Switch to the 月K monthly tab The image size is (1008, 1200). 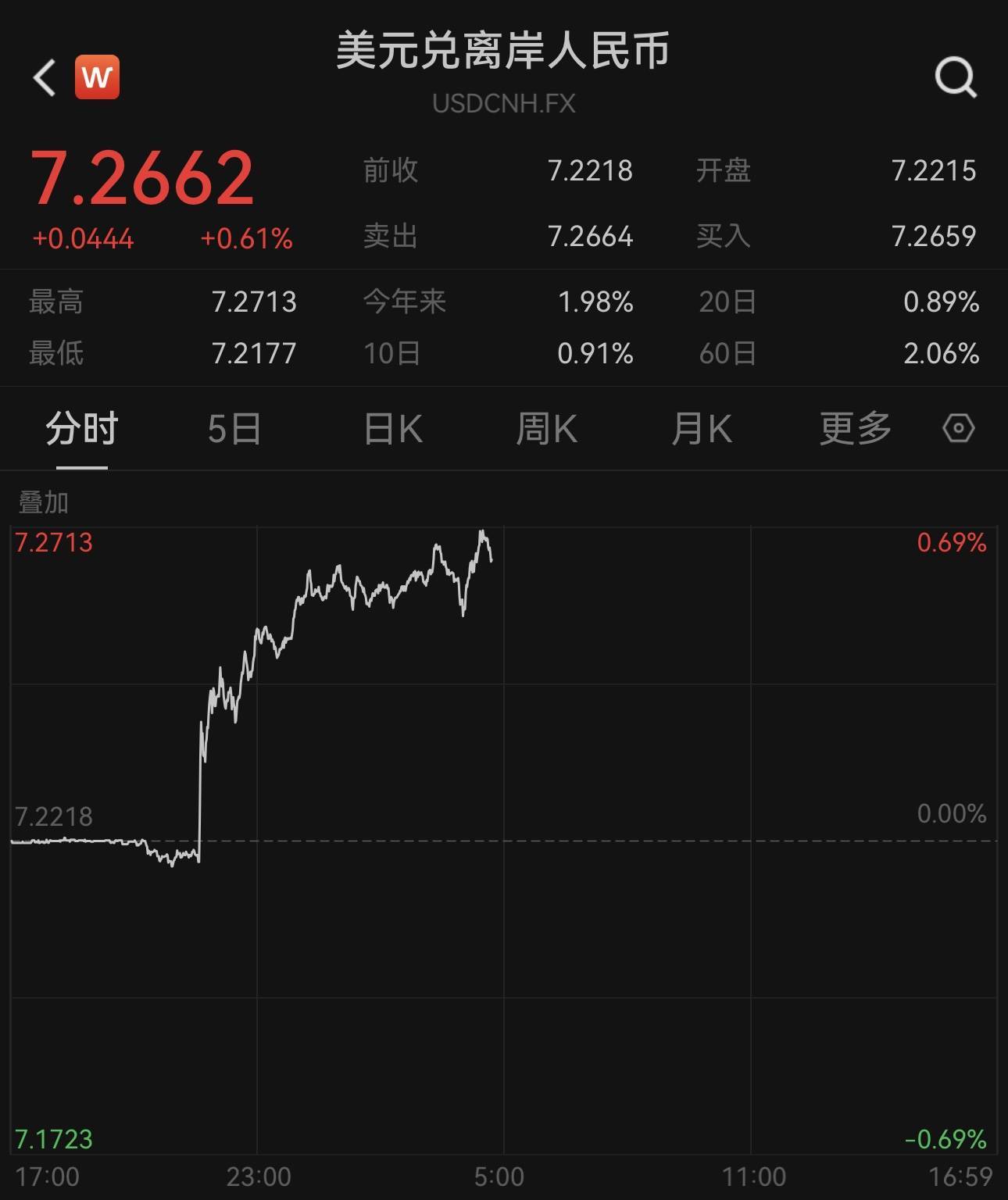[702, 429]
